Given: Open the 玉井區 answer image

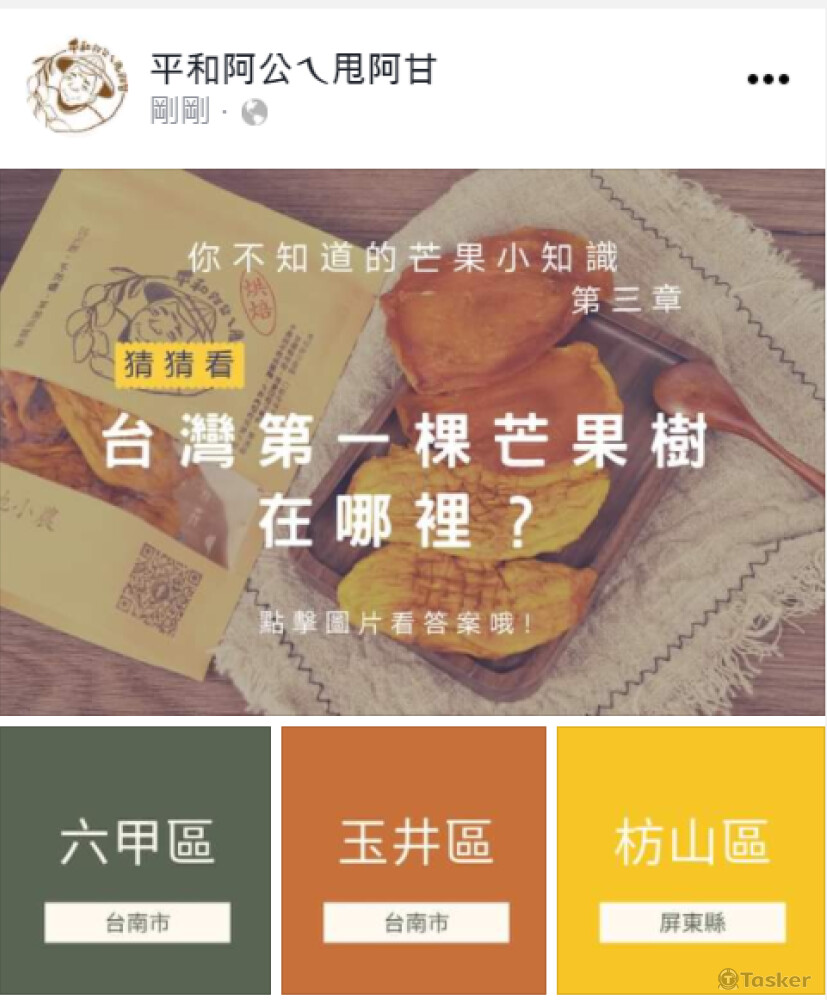Looking at the screenshot, I should point(414,860).
